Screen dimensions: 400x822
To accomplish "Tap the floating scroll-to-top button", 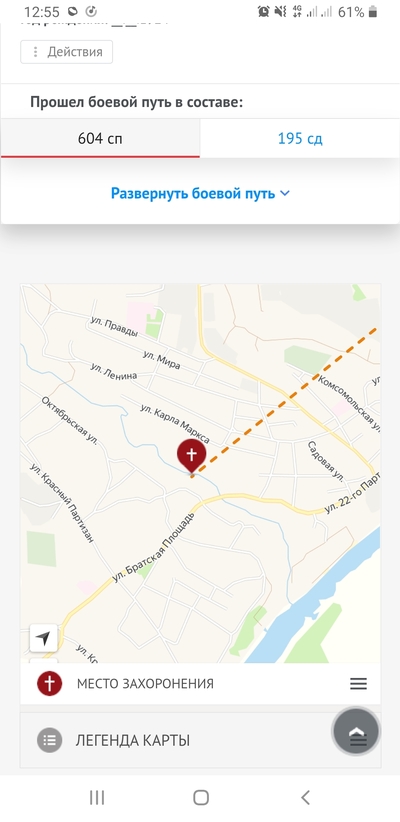I will click(x=357, y=732).
